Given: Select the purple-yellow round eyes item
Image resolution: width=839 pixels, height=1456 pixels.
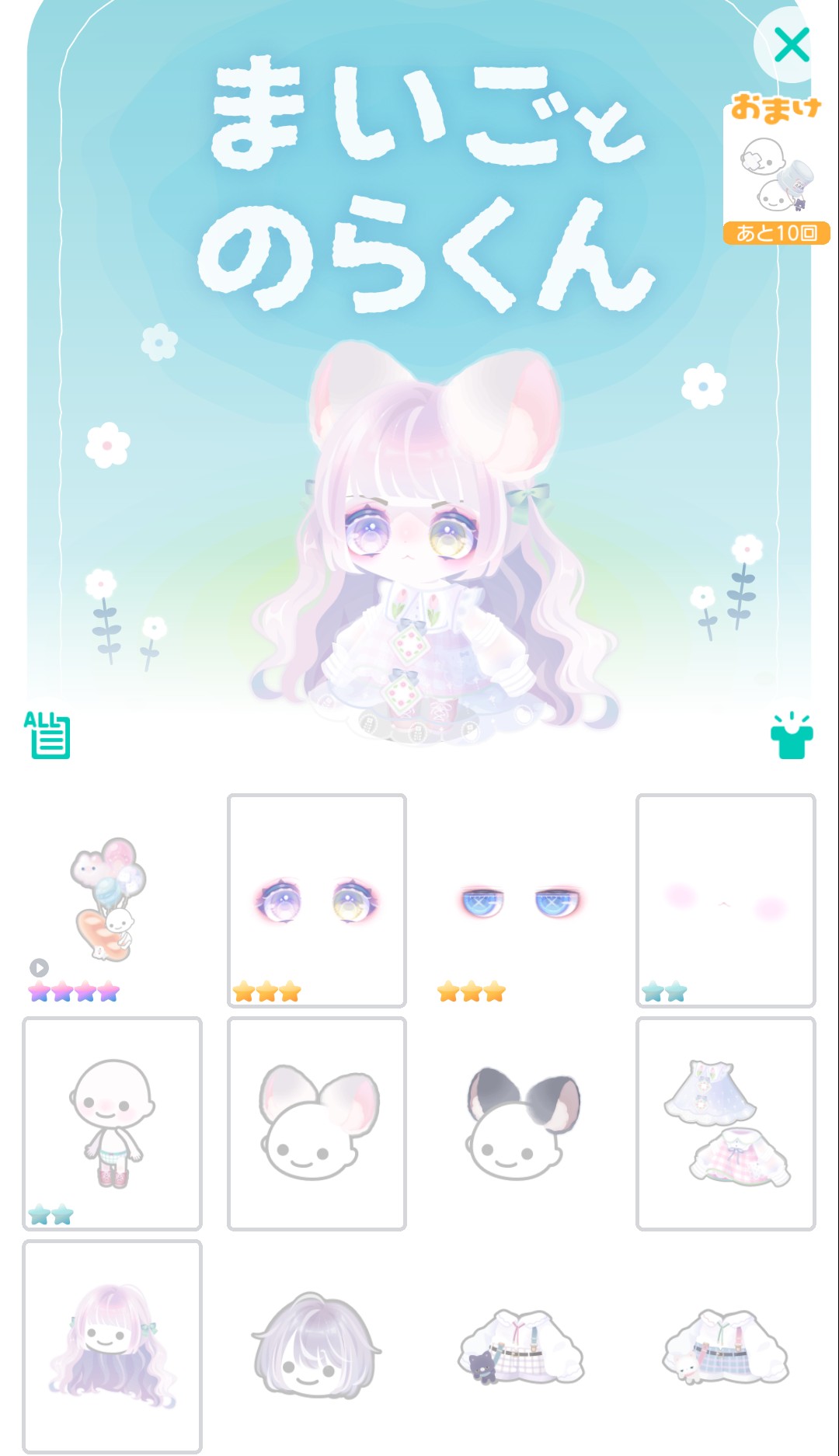Looking at the screenshot, I should pos(316,900).
